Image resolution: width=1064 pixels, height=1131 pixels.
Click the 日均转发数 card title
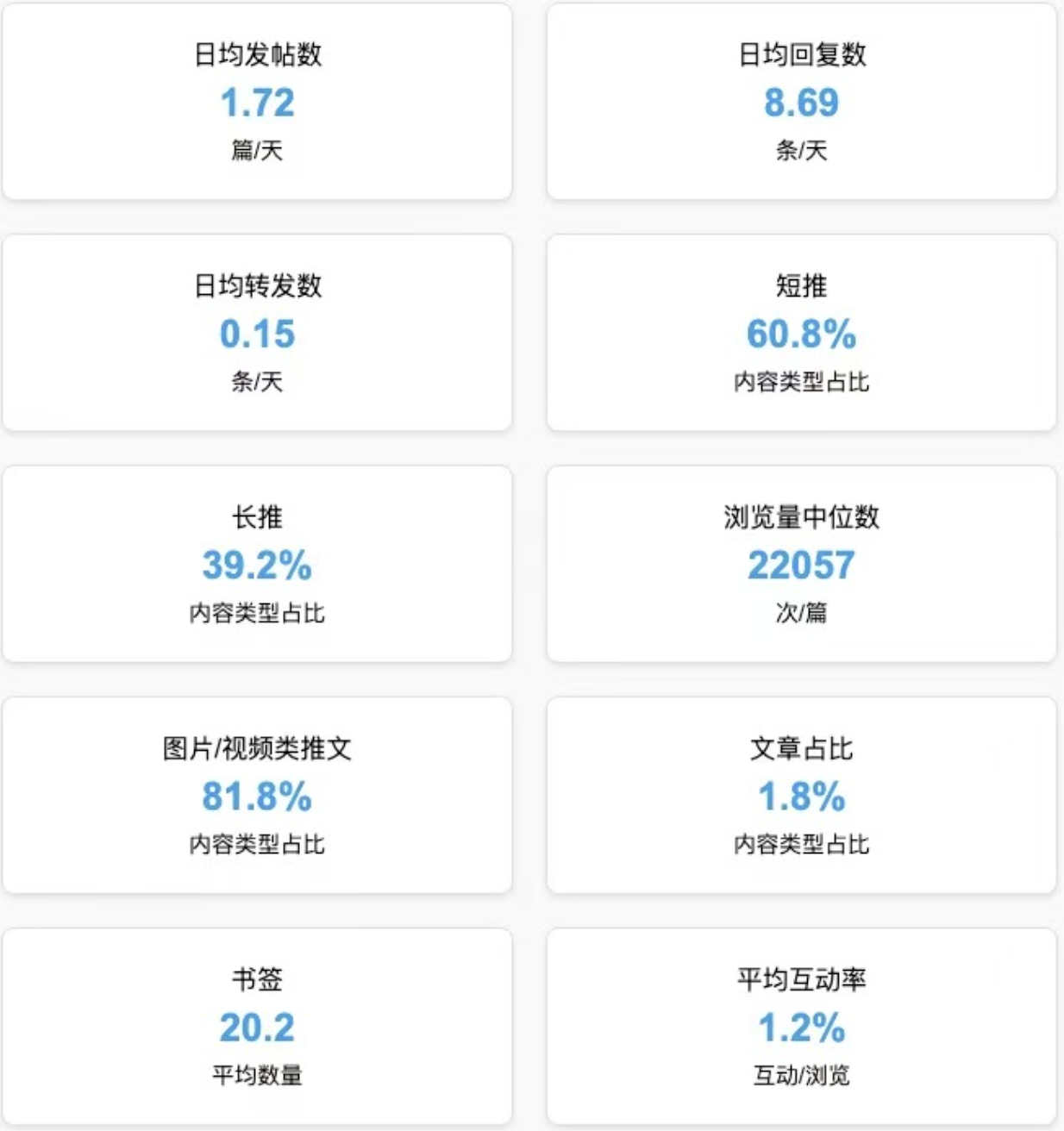(x=256, y=284)
